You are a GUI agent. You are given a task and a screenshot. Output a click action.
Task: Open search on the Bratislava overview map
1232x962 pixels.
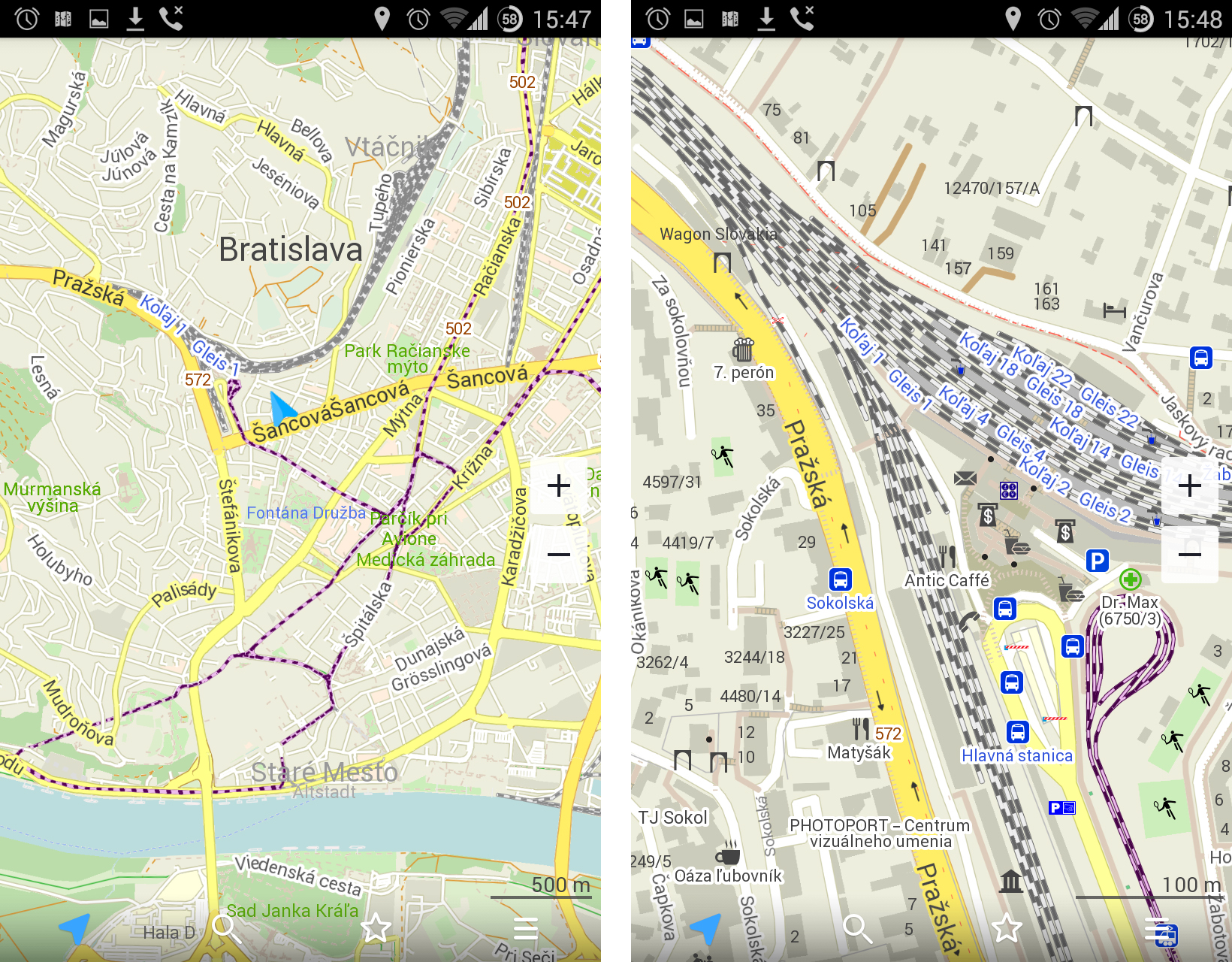(x=225, y=929)
